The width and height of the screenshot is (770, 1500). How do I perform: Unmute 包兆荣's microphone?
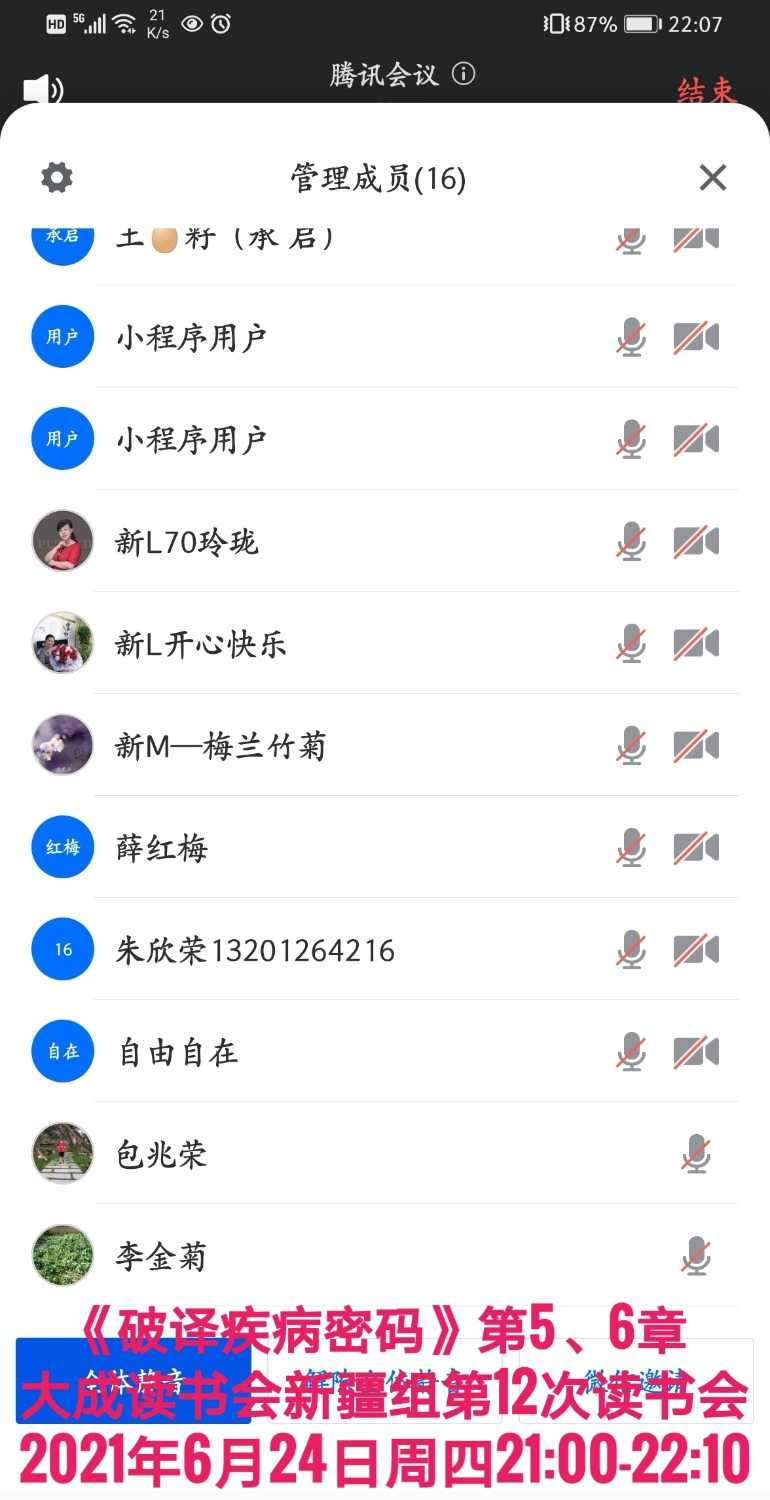click(x=697, y=1154)
